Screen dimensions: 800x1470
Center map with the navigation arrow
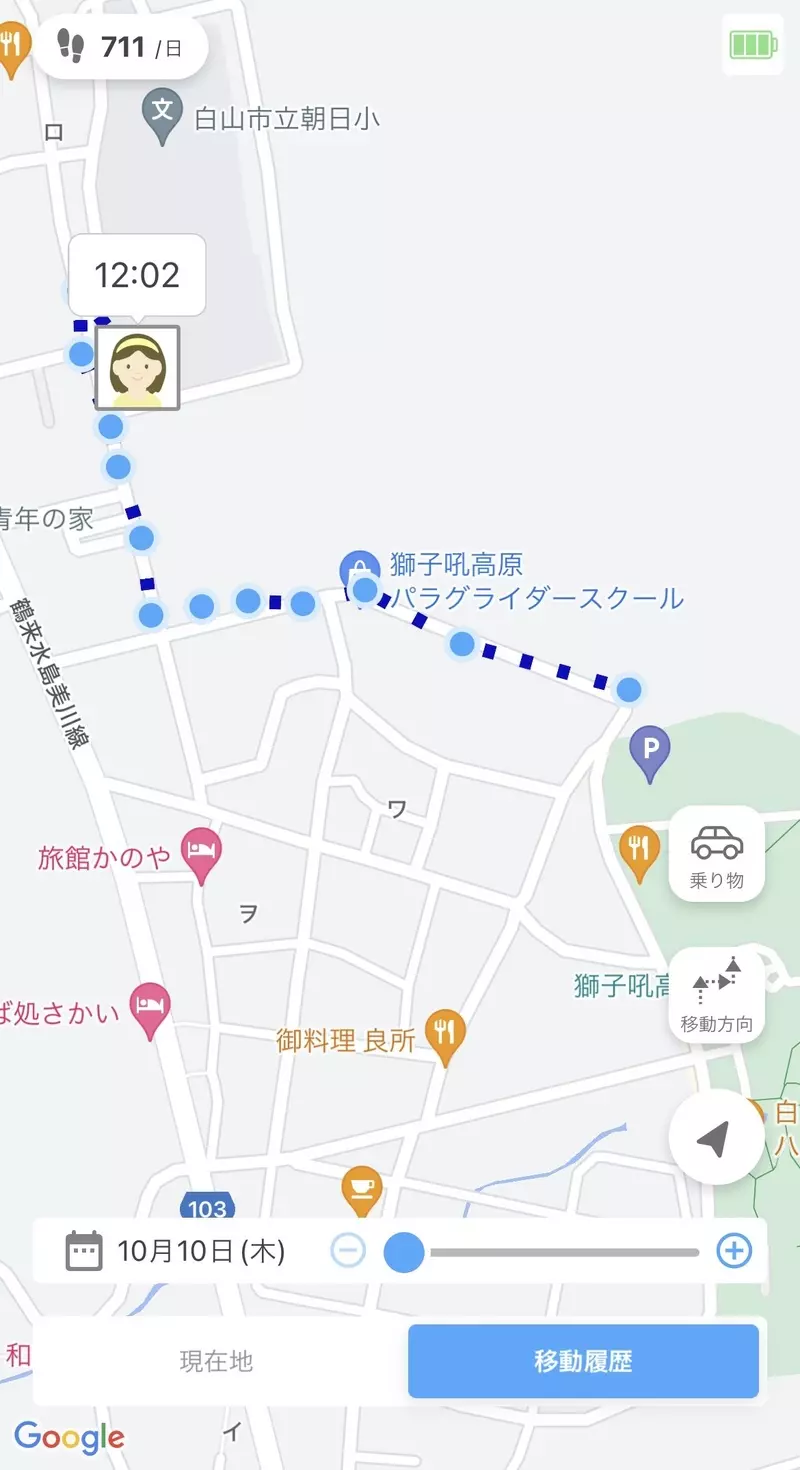click(713, 1138)
